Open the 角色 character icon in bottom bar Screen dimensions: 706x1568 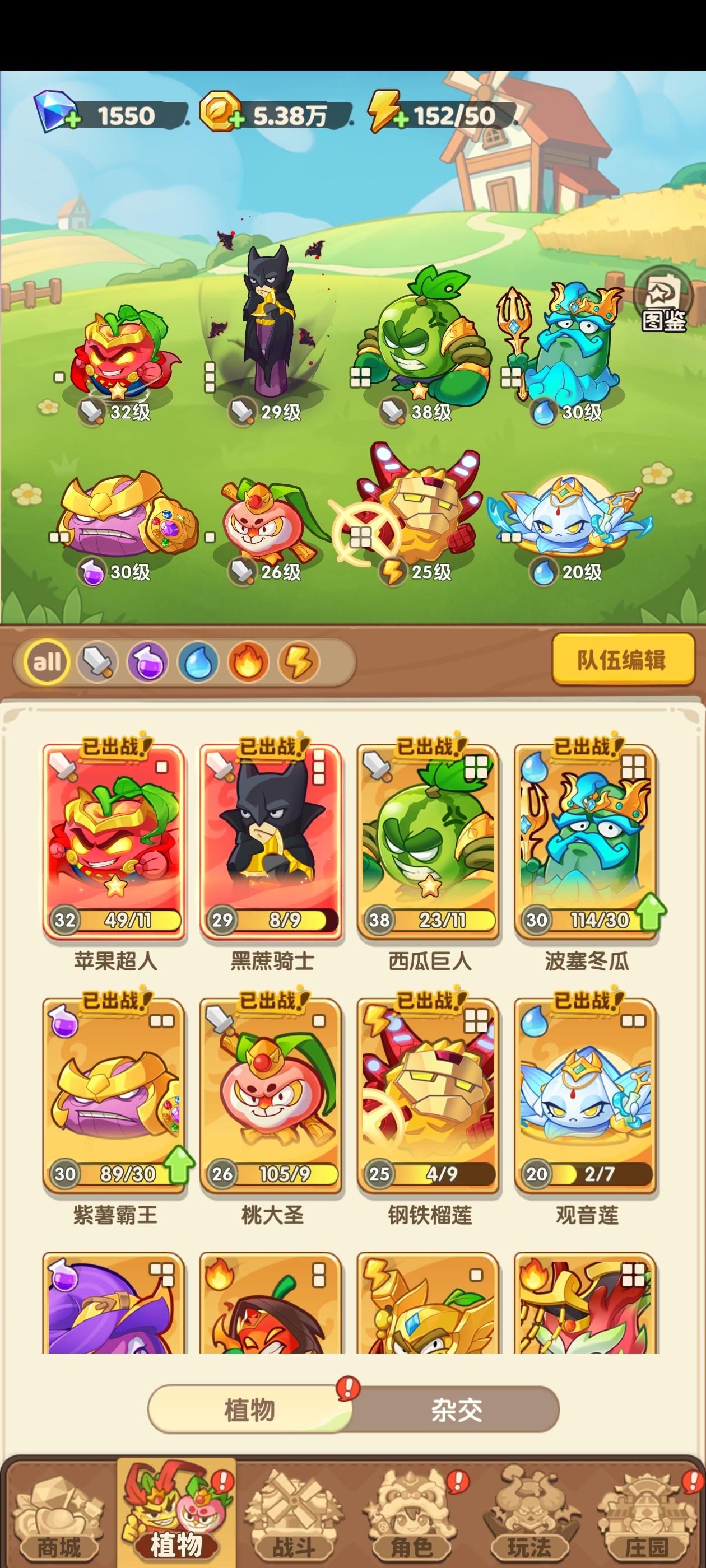click(411, 1510)
